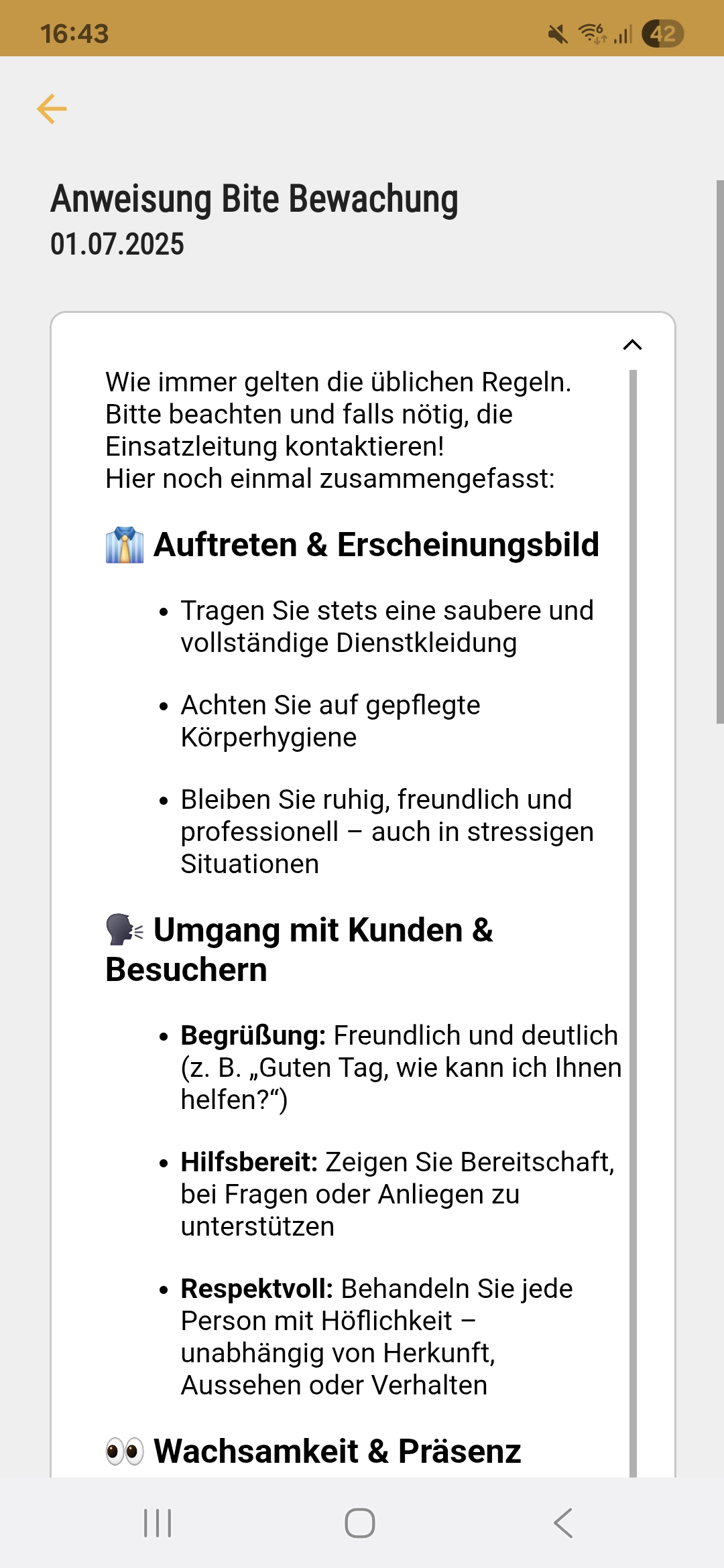The height and width of the screenshot is (1568, 724).
Task: Collapse the instruction card with the chevron
Action: [x=632, y=345]
